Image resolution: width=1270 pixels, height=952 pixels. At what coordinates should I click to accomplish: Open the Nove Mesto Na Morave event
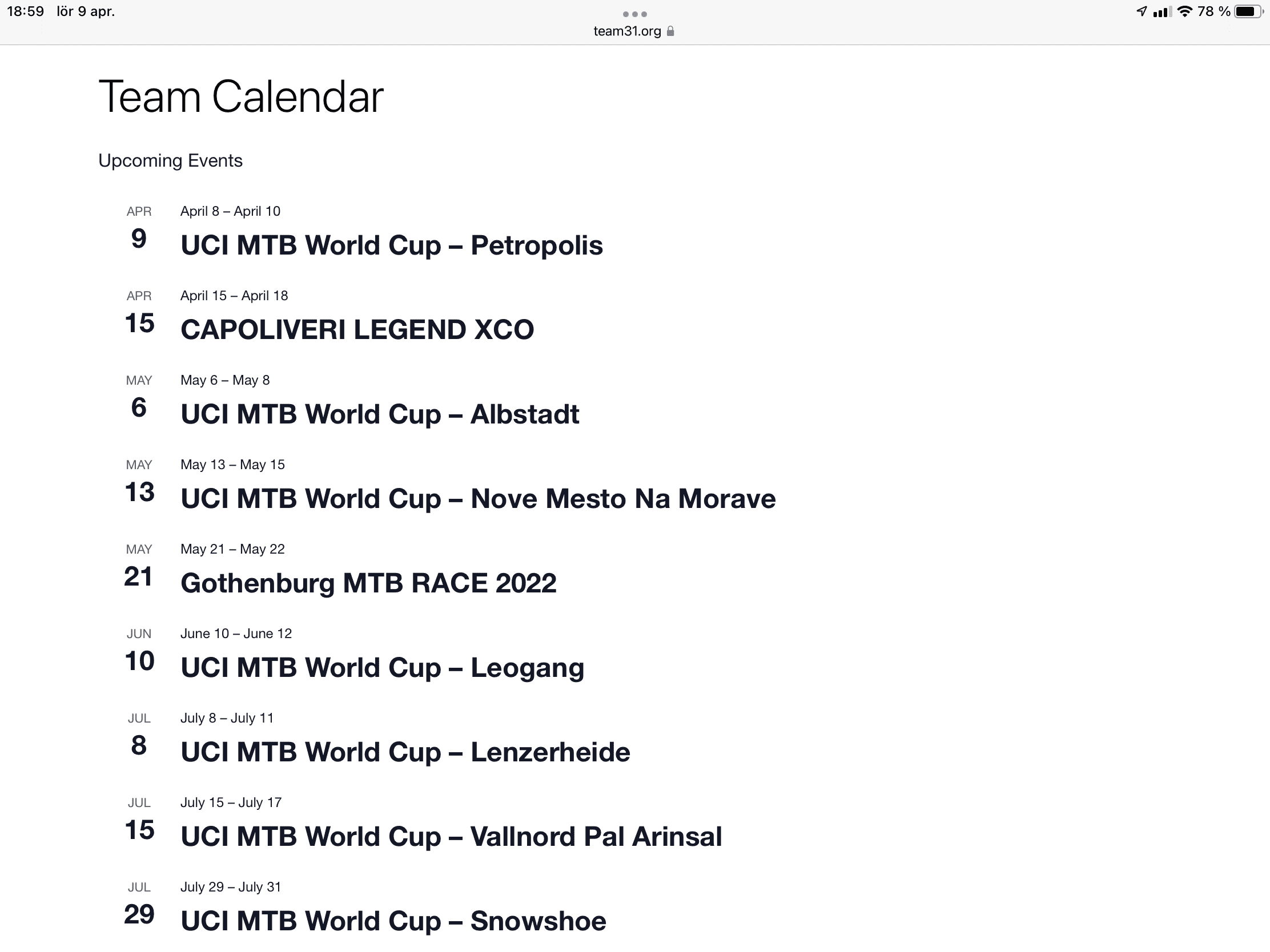point(478,499)
